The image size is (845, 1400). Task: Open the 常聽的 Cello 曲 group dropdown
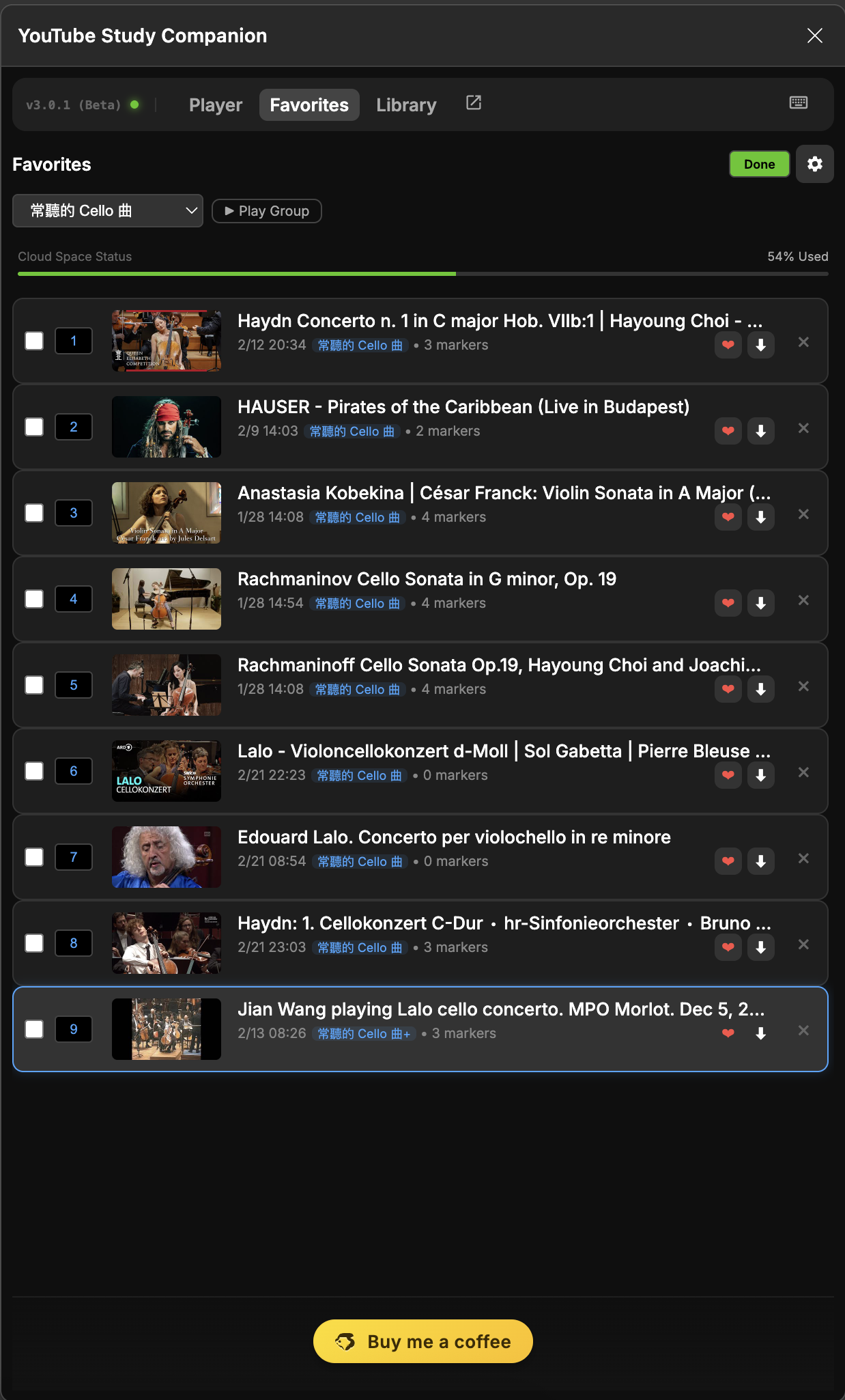tap(107, 211)
